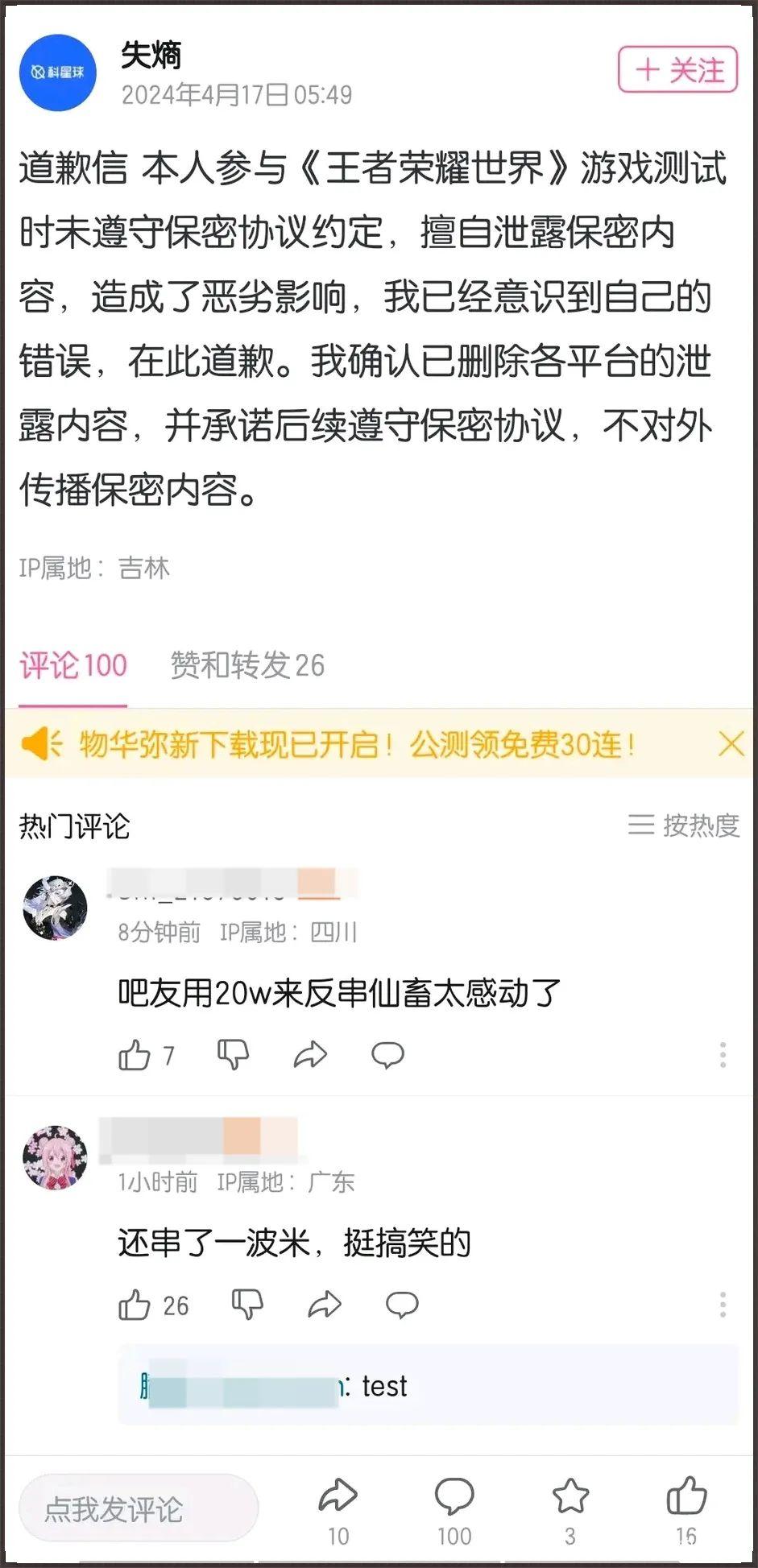Like the comment 还串了一波米
The height and width of the screenshot is (1568, 758).
point(135,1305)
